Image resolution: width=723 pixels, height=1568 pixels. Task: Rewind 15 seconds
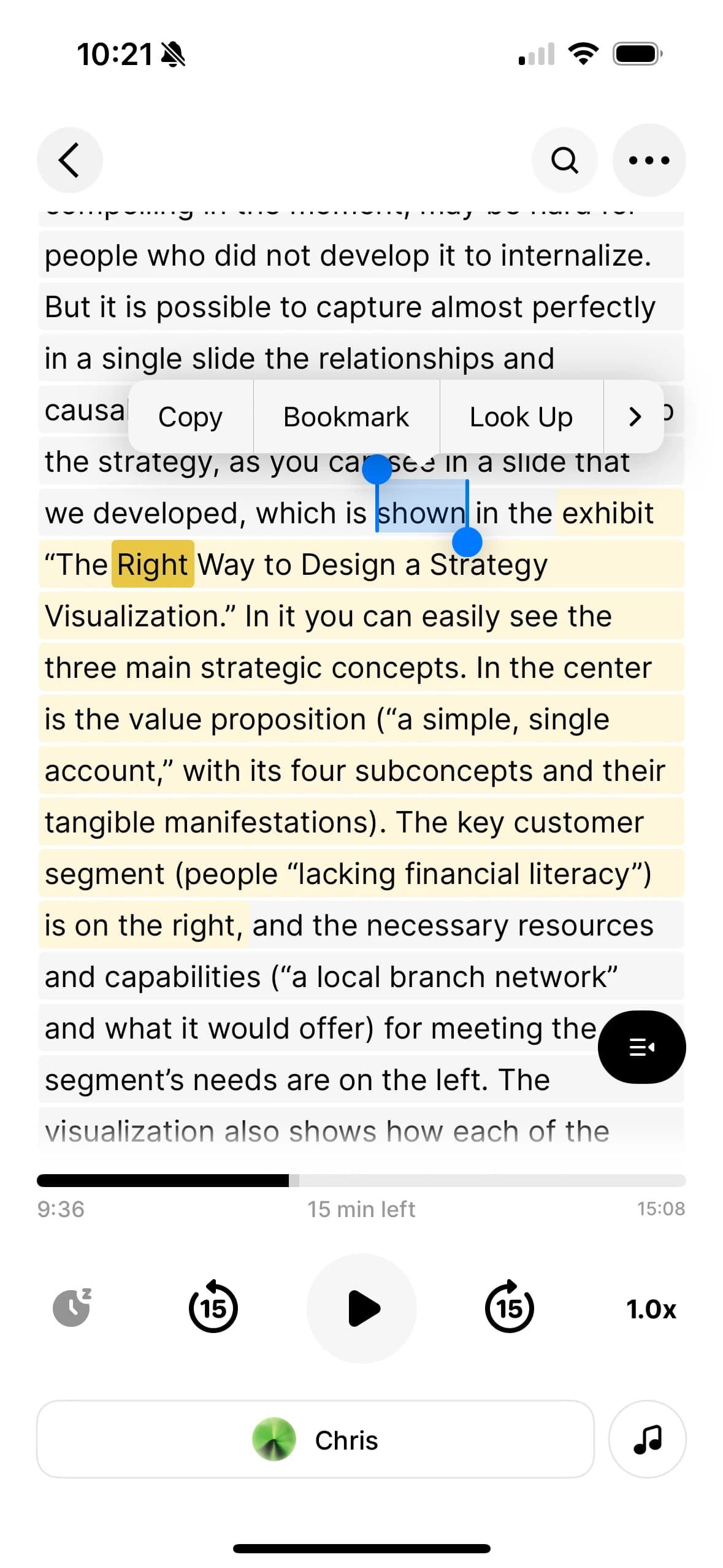tap(213, 1308)
